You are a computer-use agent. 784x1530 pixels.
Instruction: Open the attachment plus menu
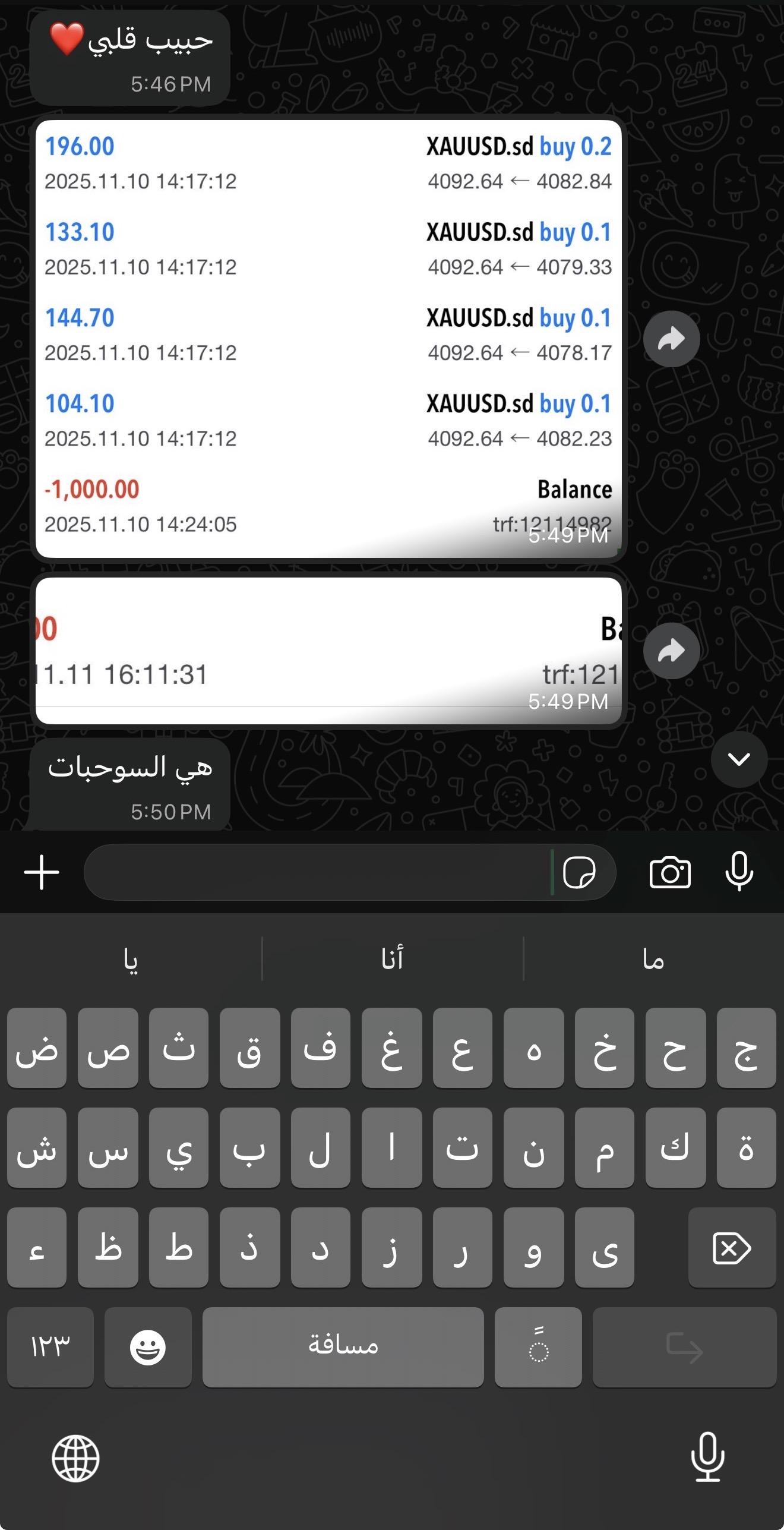click(42, 872)
